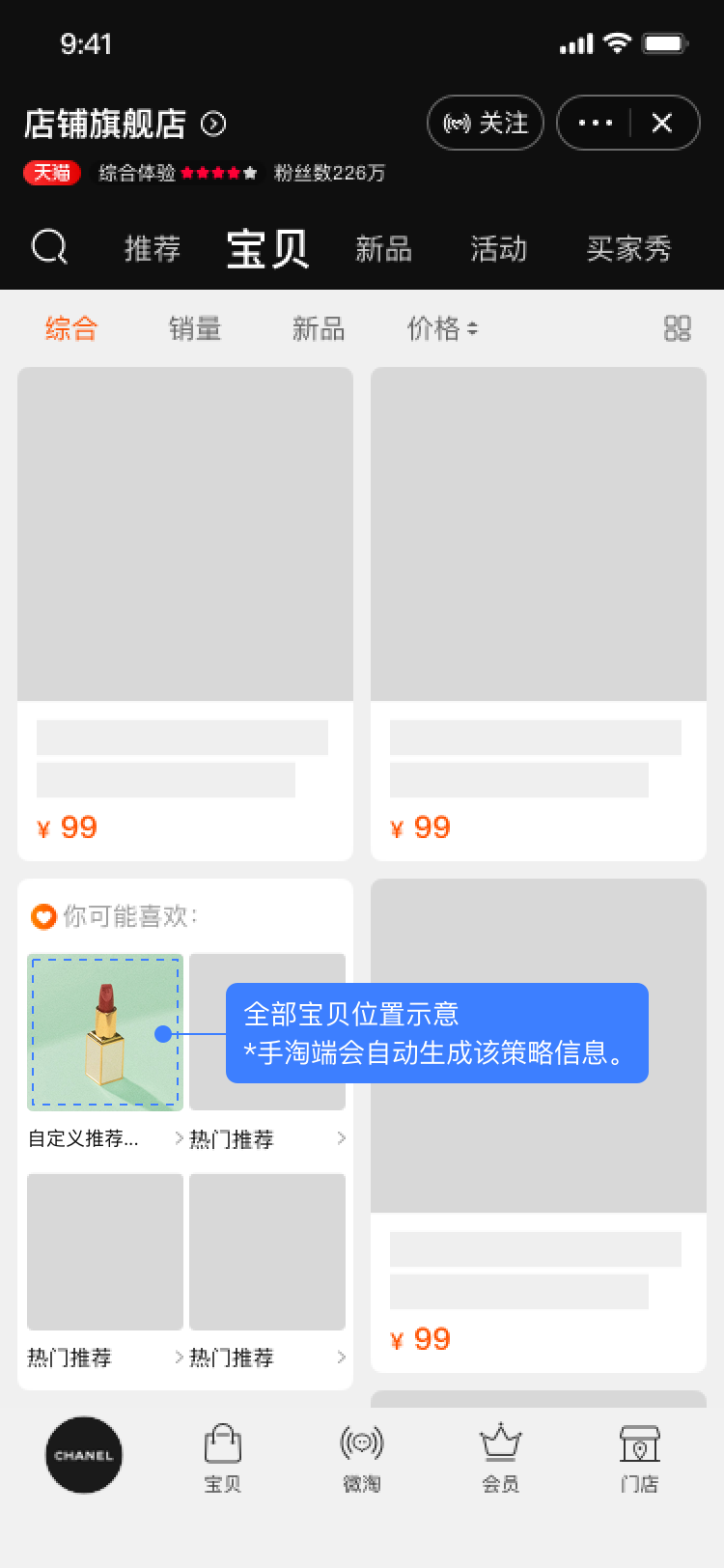Follow the store with 关注 button
The height and width of the screenshot is (1568, 724).
[486, 123]
